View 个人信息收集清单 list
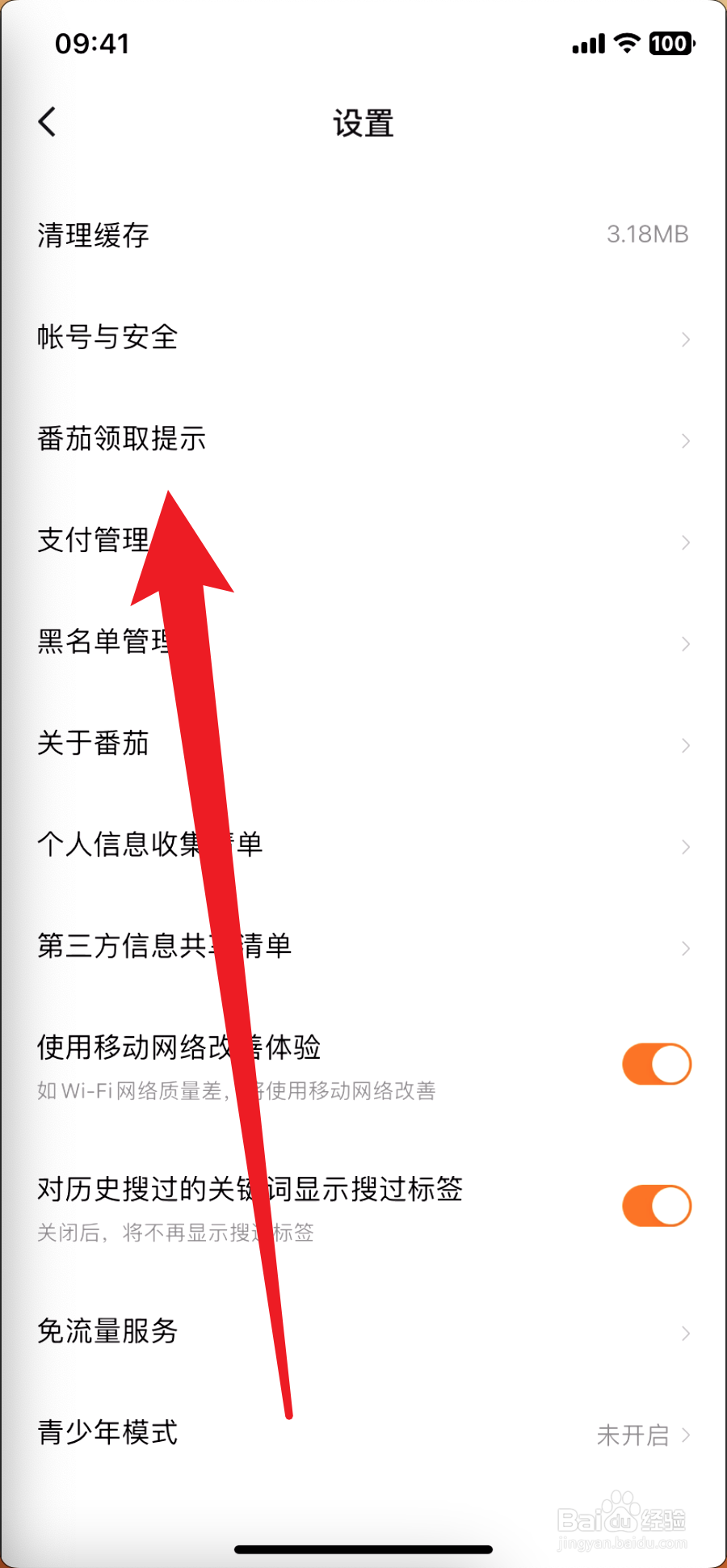This screenshot has width=727, height=1568. pyautogui.click(x=149, y=845)
